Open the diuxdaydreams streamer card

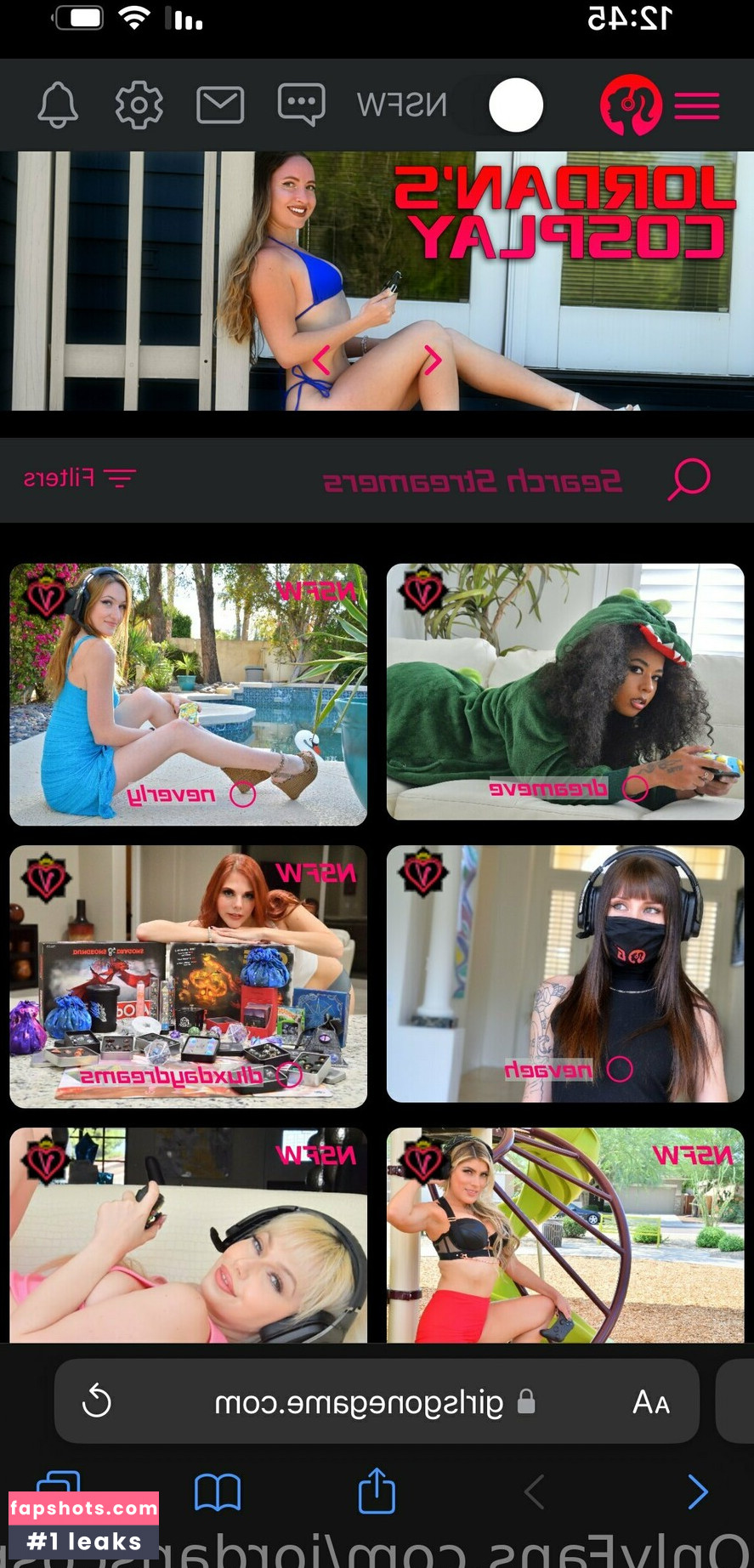tap(189, 977)
